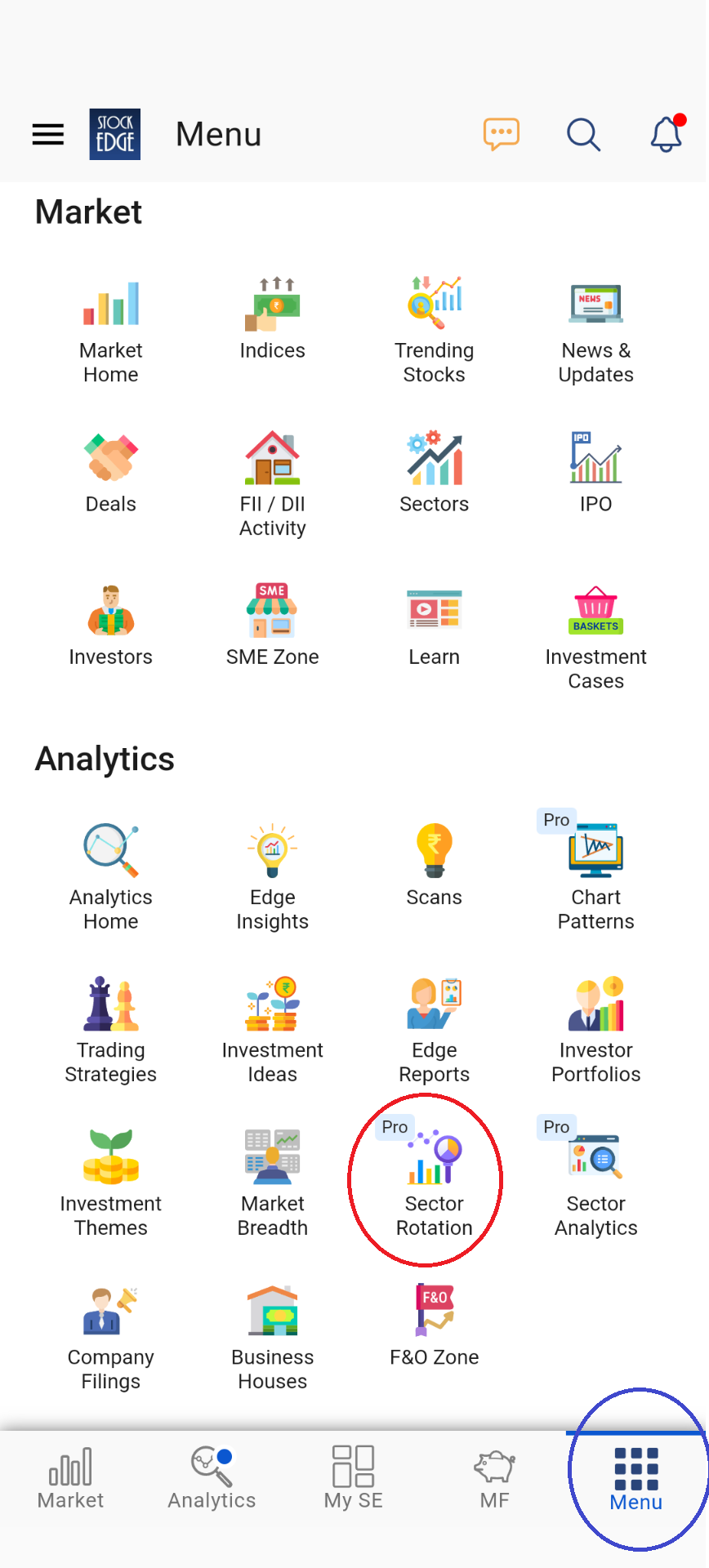Open the hamburger navigation menu
Viewport: 709px width, 1568px height.
[x=47, y=134]
